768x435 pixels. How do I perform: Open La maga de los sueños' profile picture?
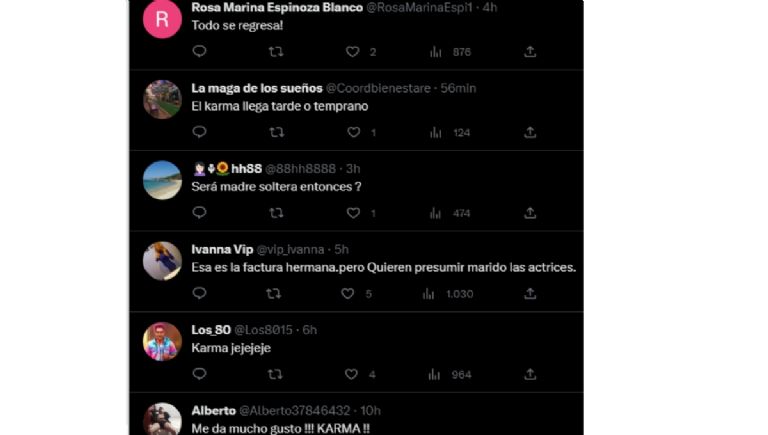click(x=162, y=100)
